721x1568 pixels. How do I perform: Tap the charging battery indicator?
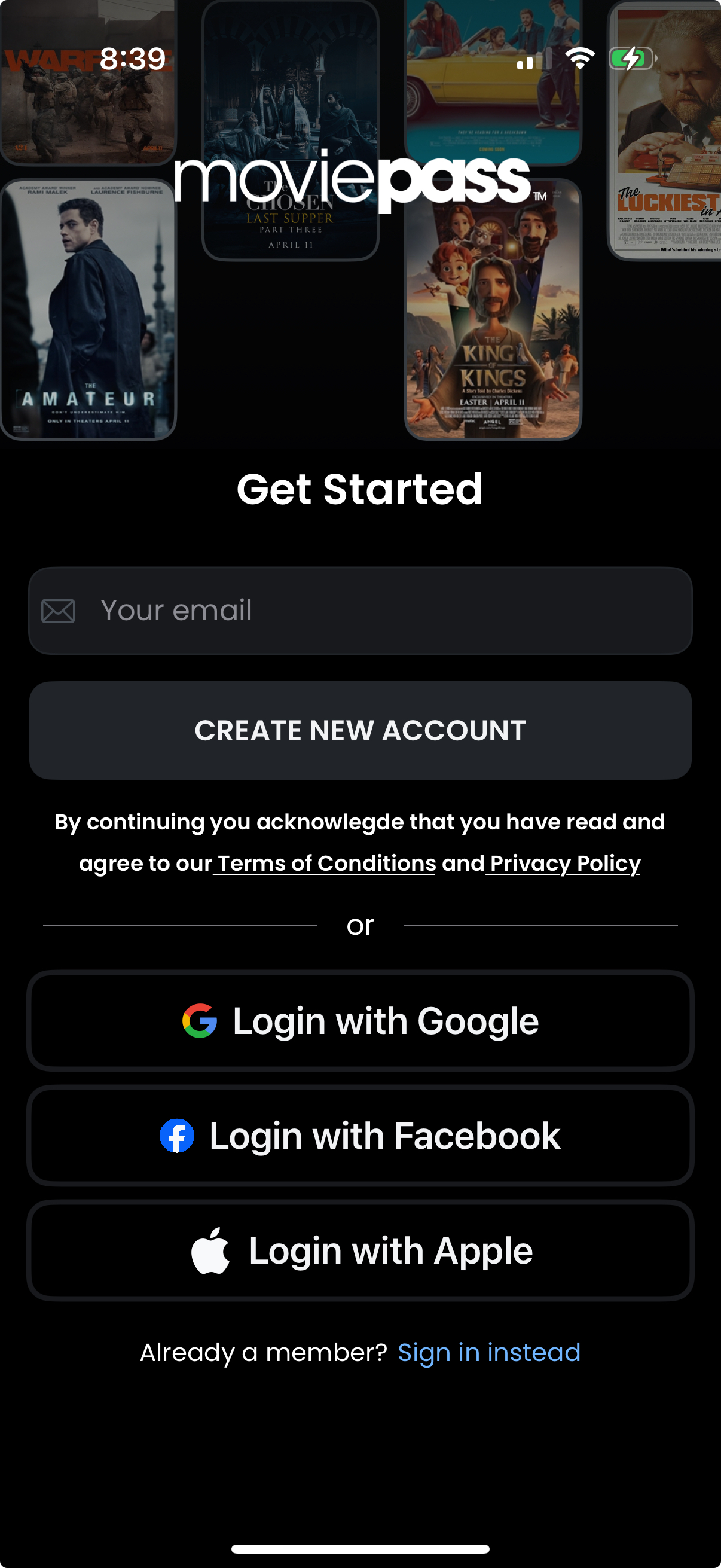pyautogui.click(x=631, y=59)
